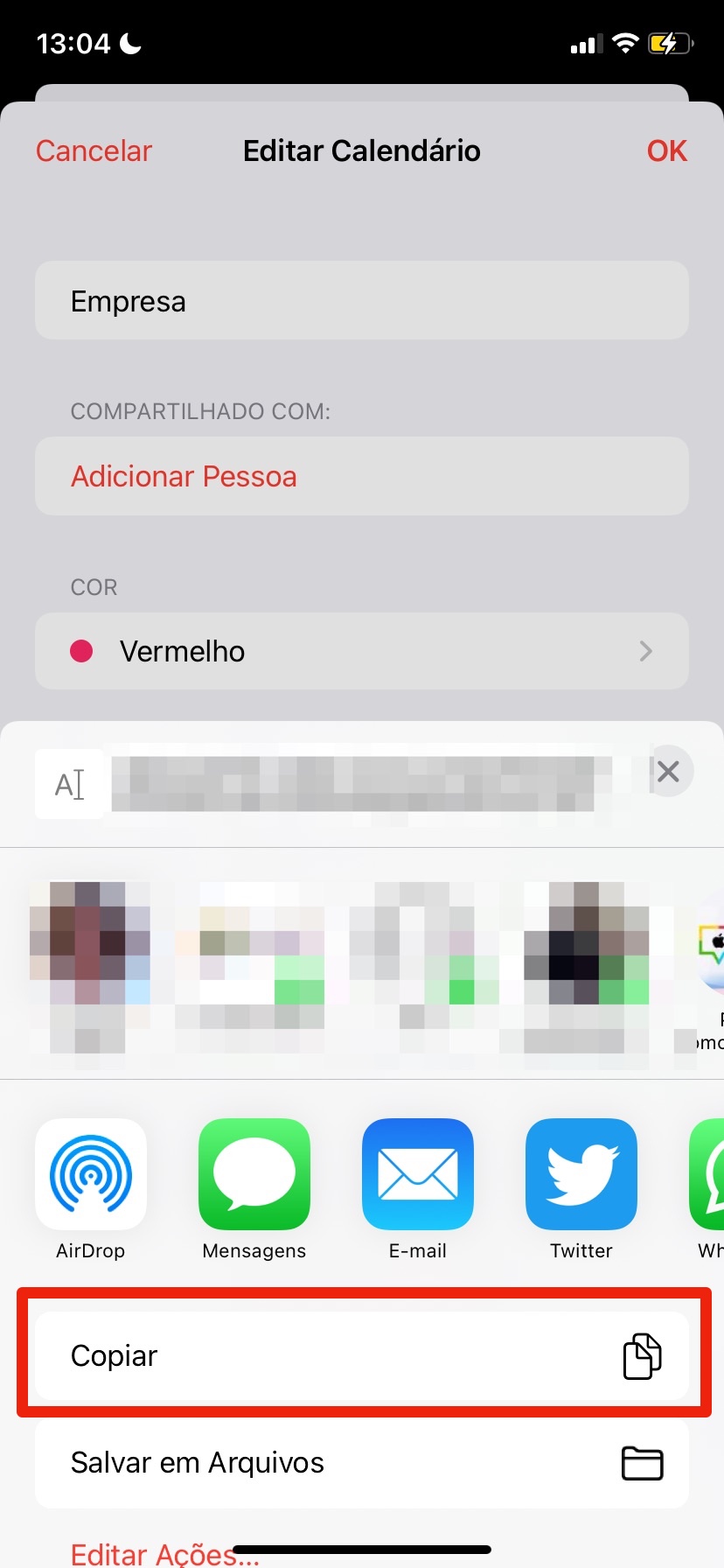724x1568 pixels.
Task: Share via AirDrop
Action: pyautogui.click(x=91, y=1174)
